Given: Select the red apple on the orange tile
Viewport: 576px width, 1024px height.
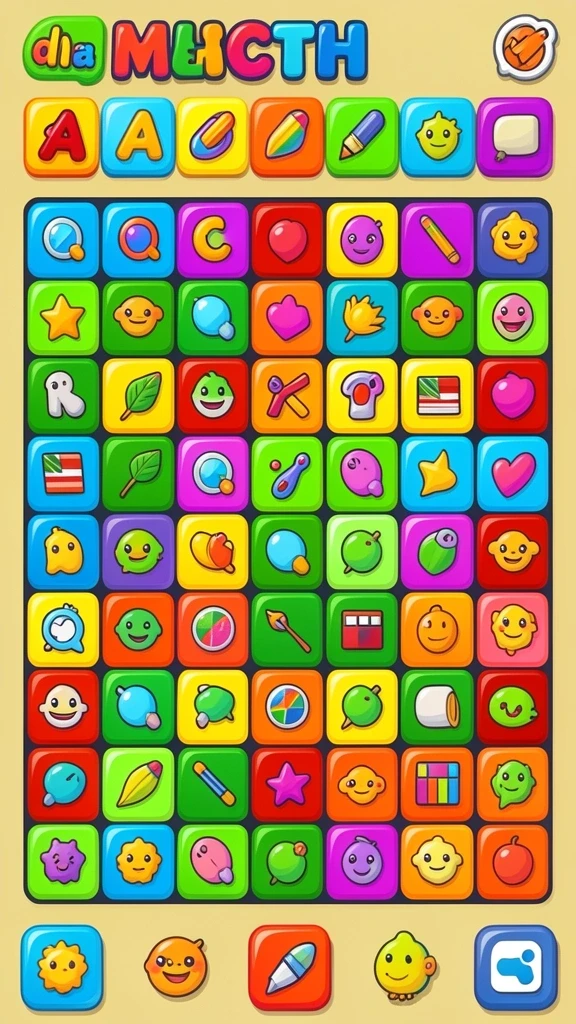Looking at the screenshot, I should 513,862.
